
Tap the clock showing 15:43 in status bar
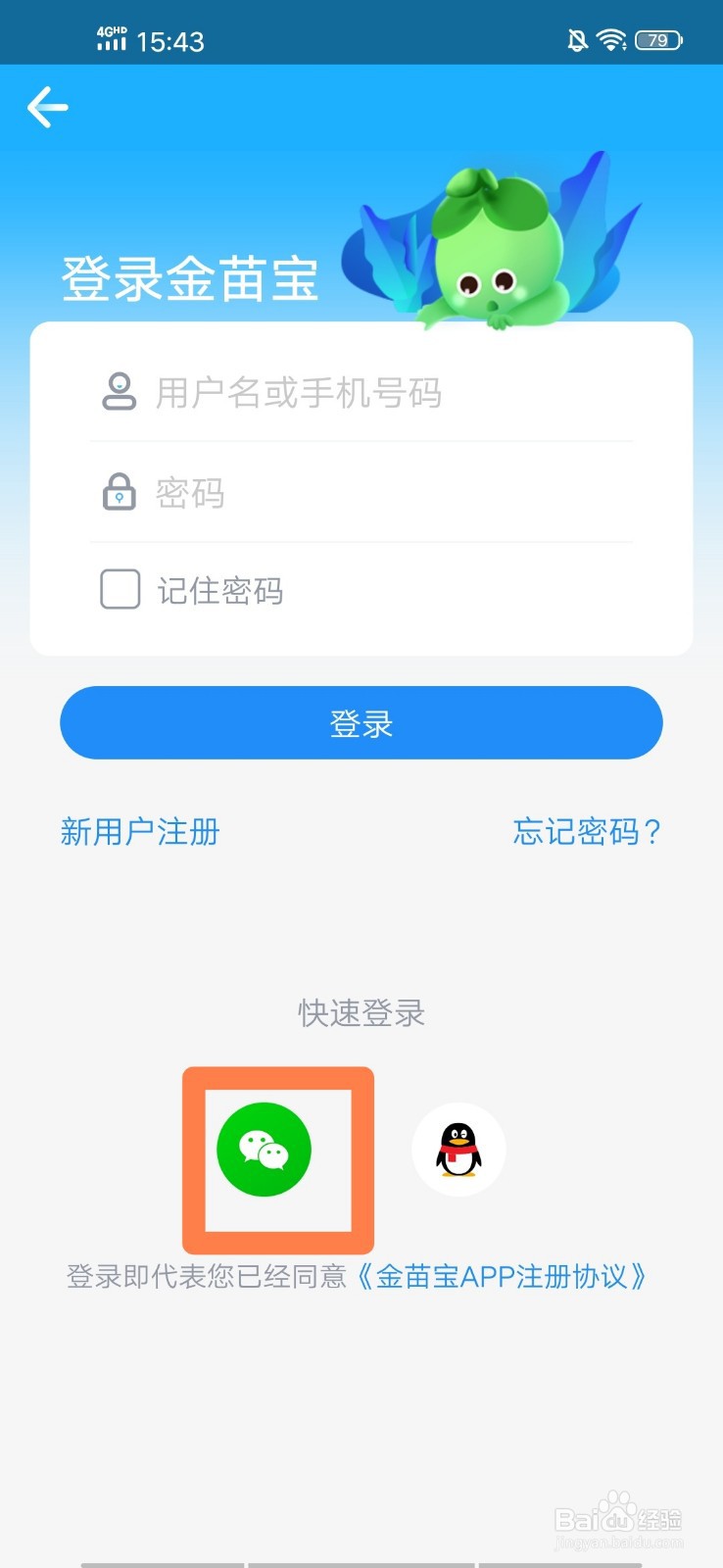click(x=173, y=39)
